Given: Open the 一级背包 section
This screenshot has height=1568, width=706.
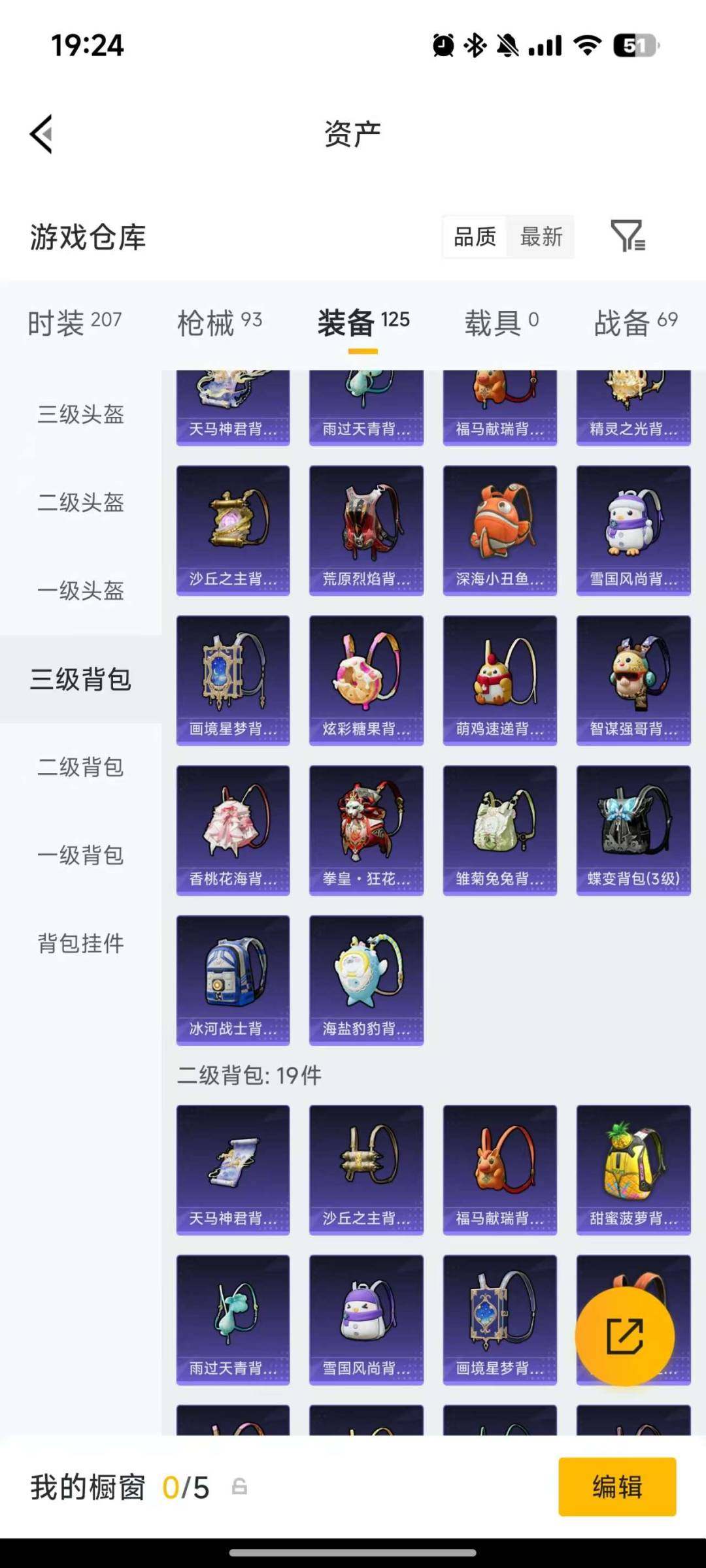Looking at the screenshot, I should click(81, 856).
